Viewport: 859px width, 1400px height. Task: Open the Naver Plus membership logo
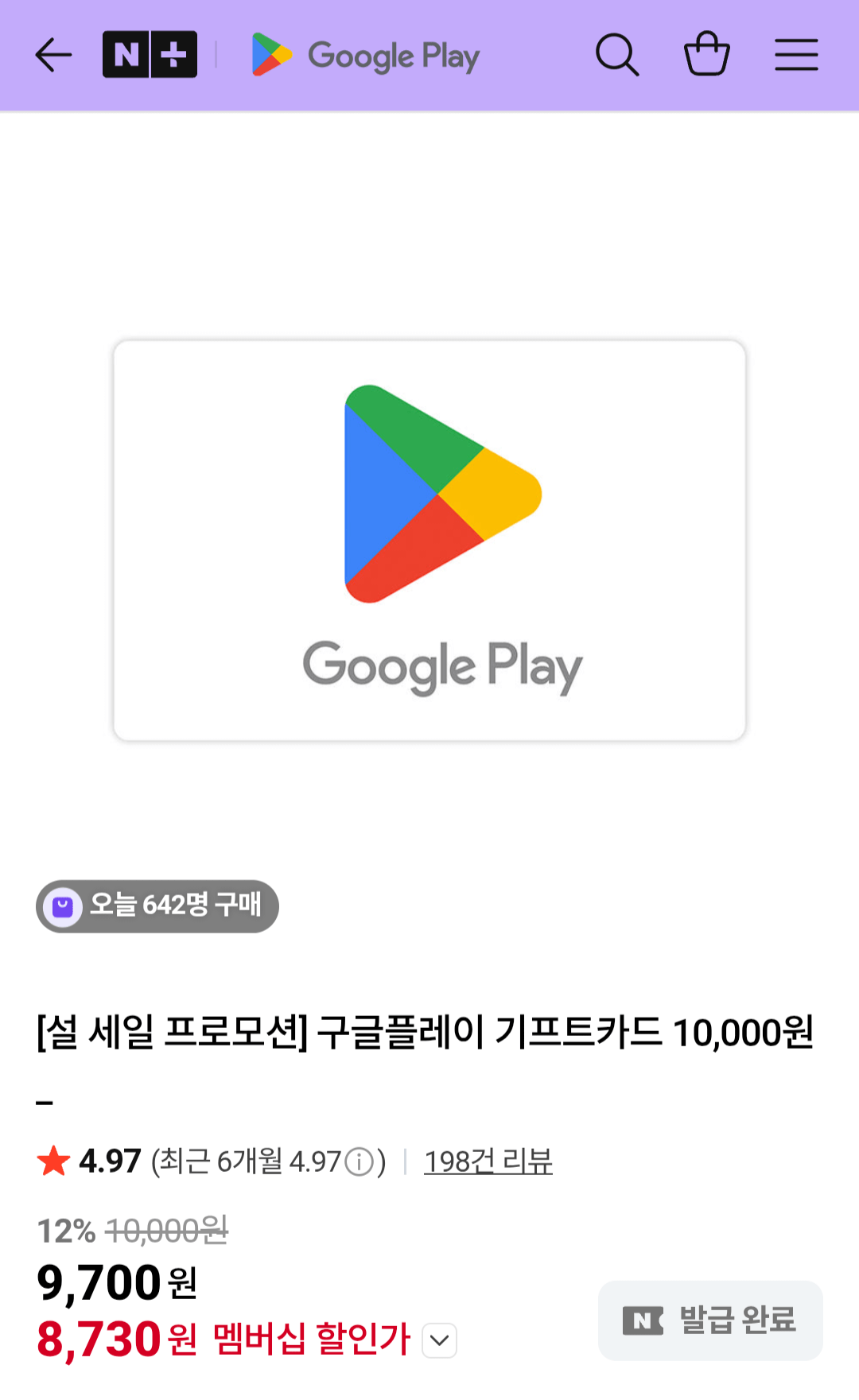coord(150,55)
